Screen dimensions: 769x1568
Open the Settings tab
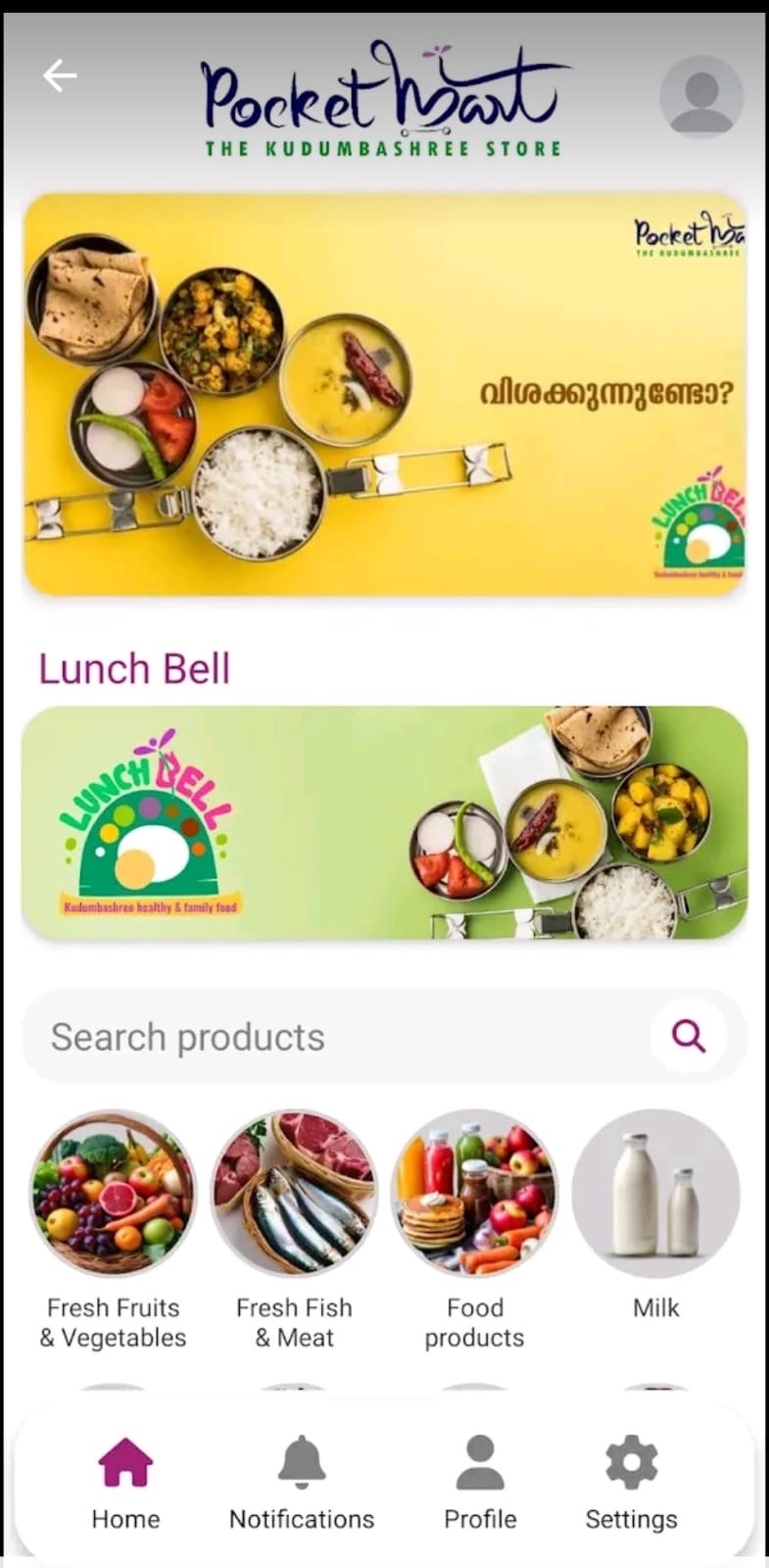point(632,1482)
